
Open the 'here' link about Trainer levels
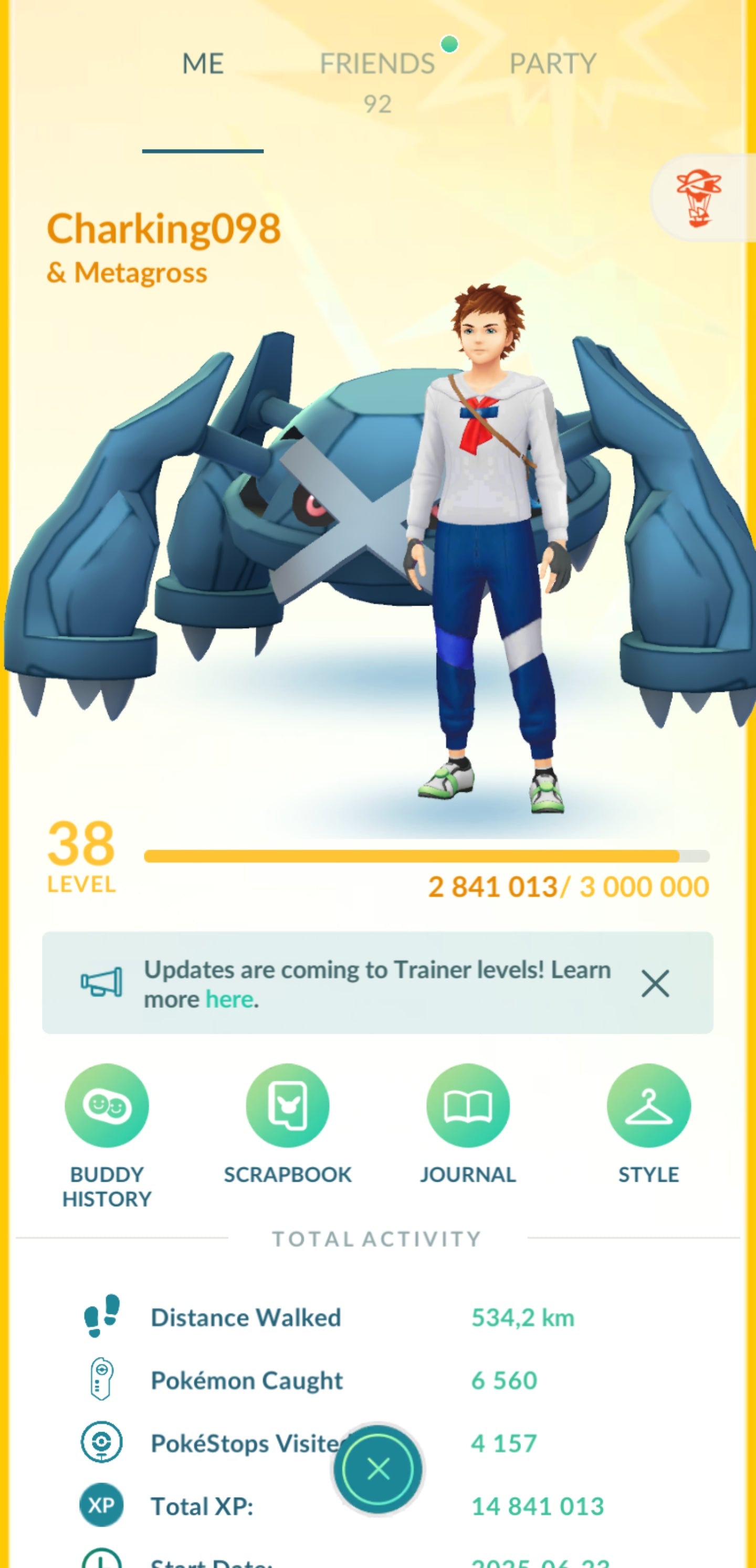(229, 1000)
